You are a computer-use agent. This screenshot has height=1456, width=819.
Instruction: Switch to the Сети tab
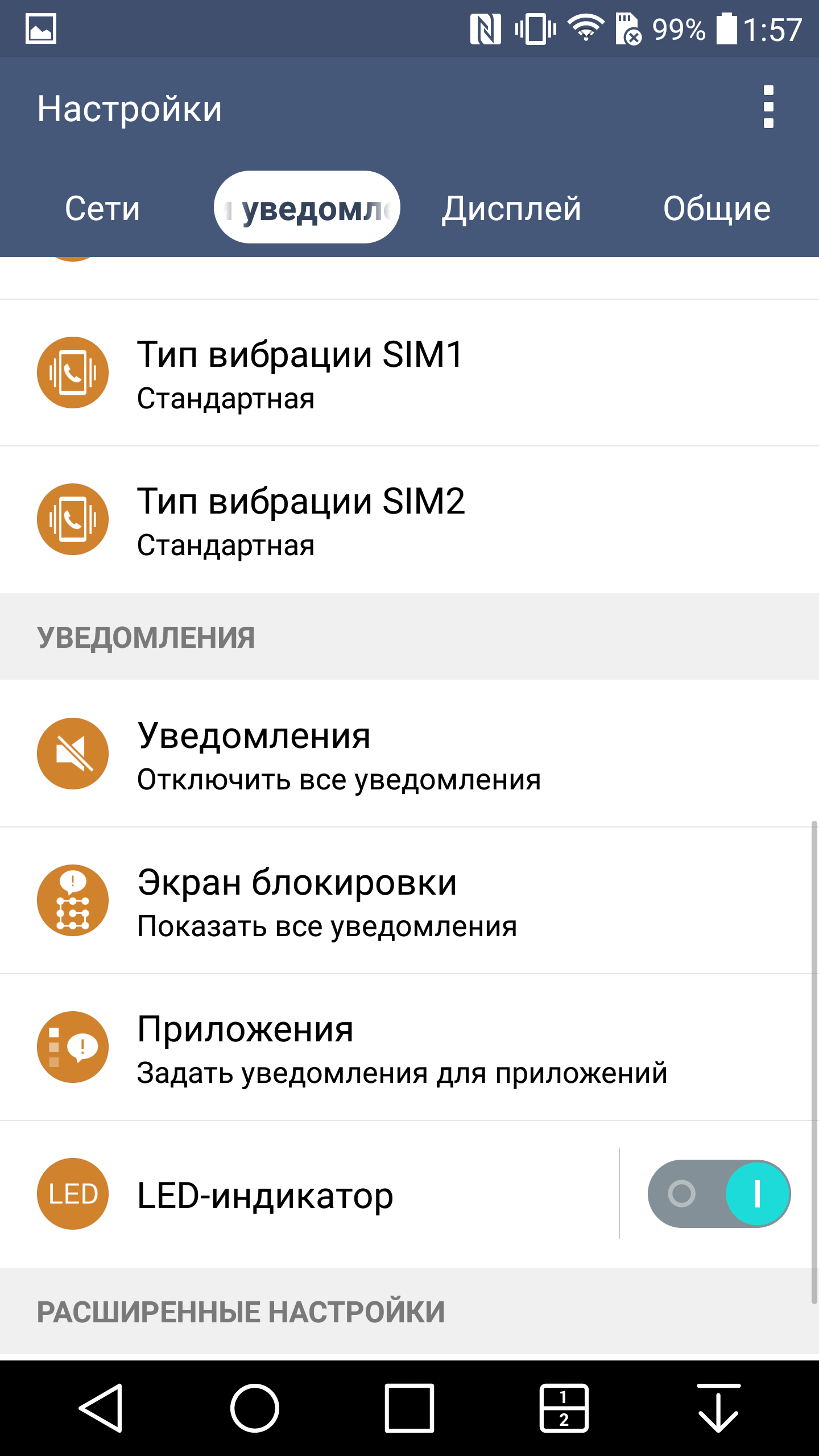pos(102,208)
